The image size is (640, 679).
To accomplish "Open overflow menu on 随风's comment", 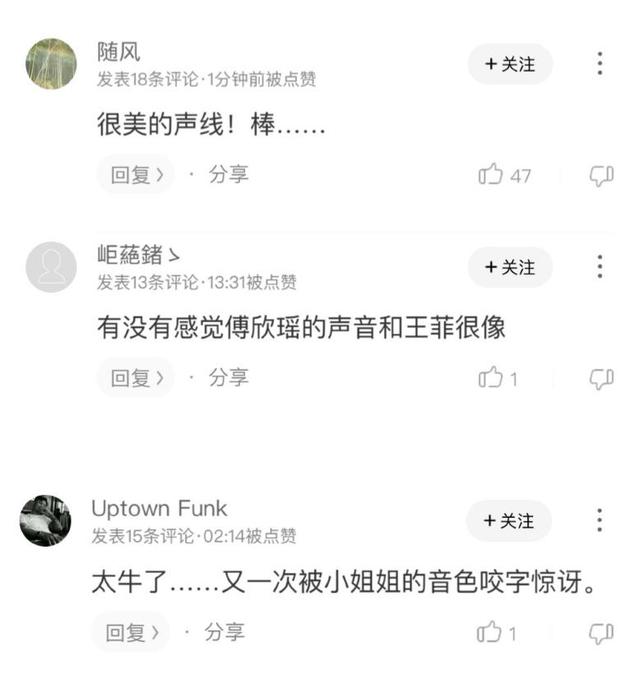I will pyautogui.click(x=599, y=64).
